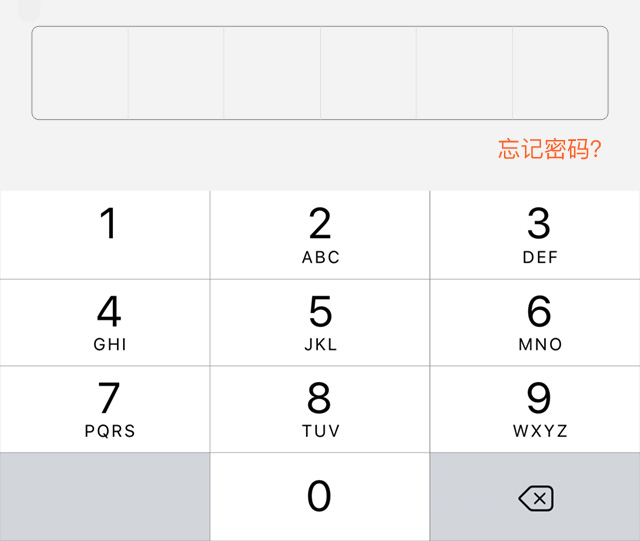Tap the 6 MNO key
This screenshot has width=640, height=541.
click(x=538, y=322)
